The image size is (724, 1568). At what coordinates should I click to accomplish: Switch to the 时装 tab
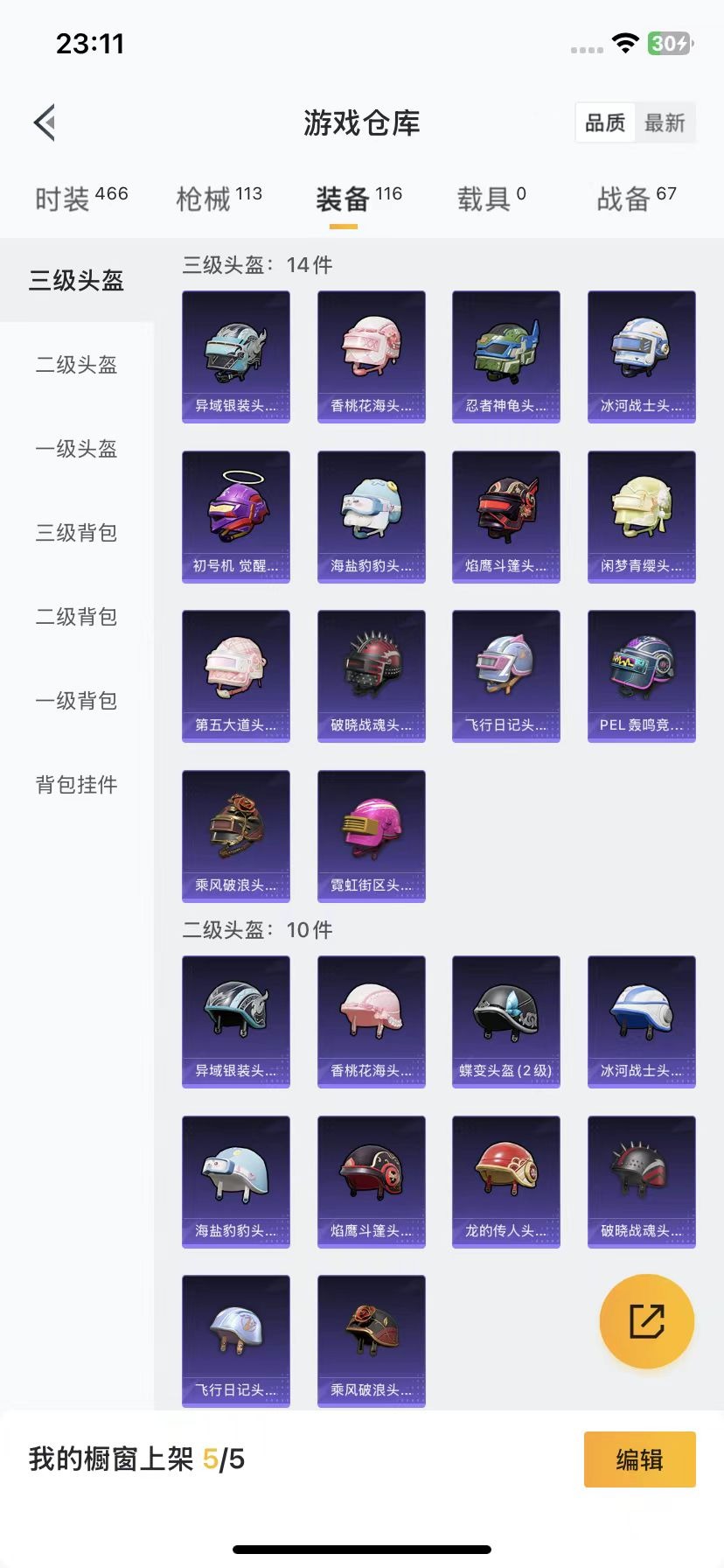tap(80, 199)
